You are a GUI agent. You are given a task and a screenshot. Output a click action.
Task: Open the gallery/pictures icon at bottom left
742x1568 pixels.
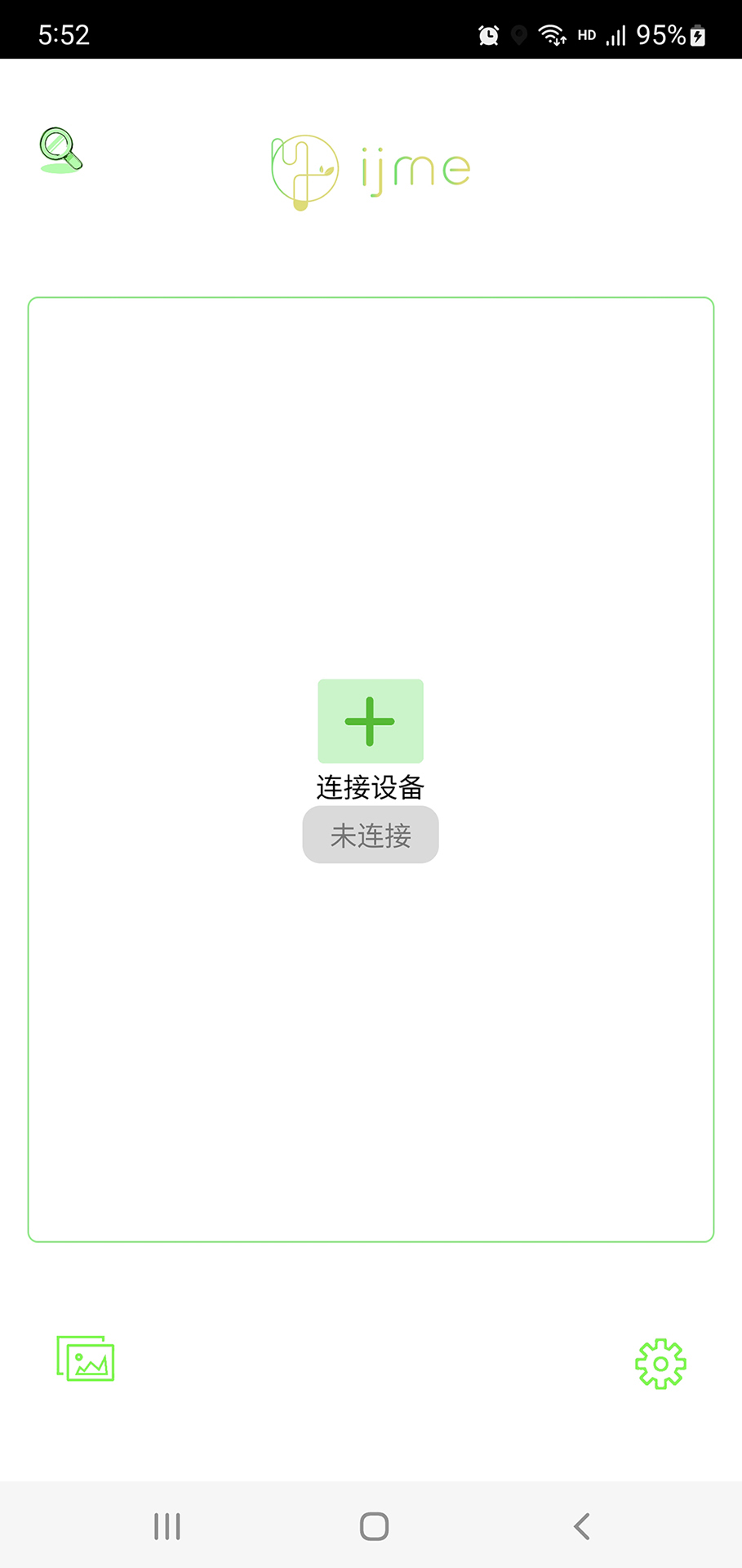85,1360
